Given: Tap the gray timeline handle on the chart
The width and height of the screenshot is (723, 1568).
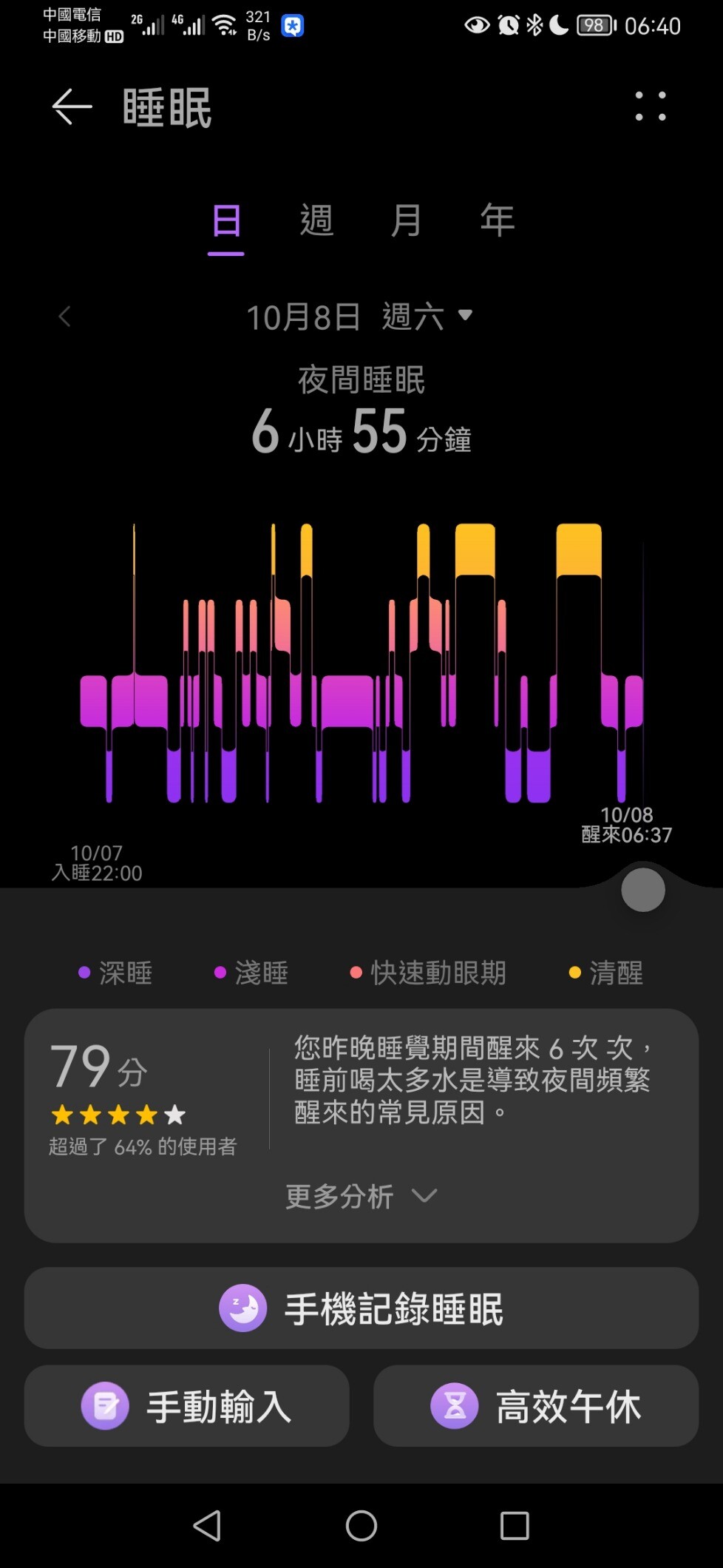Looking at the screenshot, I should coord(643,890).
